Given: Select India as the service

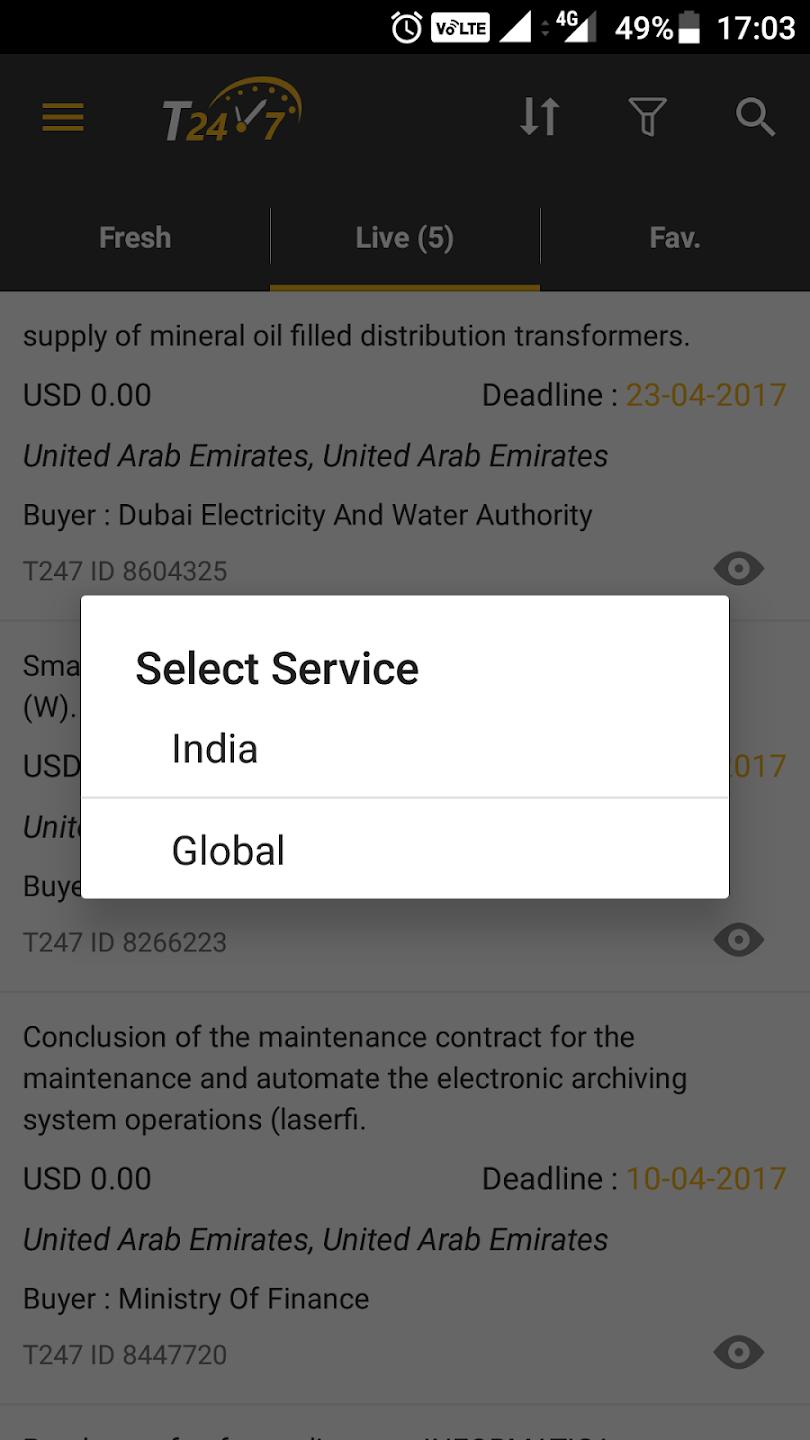Looking at the screenshot, I should pos(404,749).
